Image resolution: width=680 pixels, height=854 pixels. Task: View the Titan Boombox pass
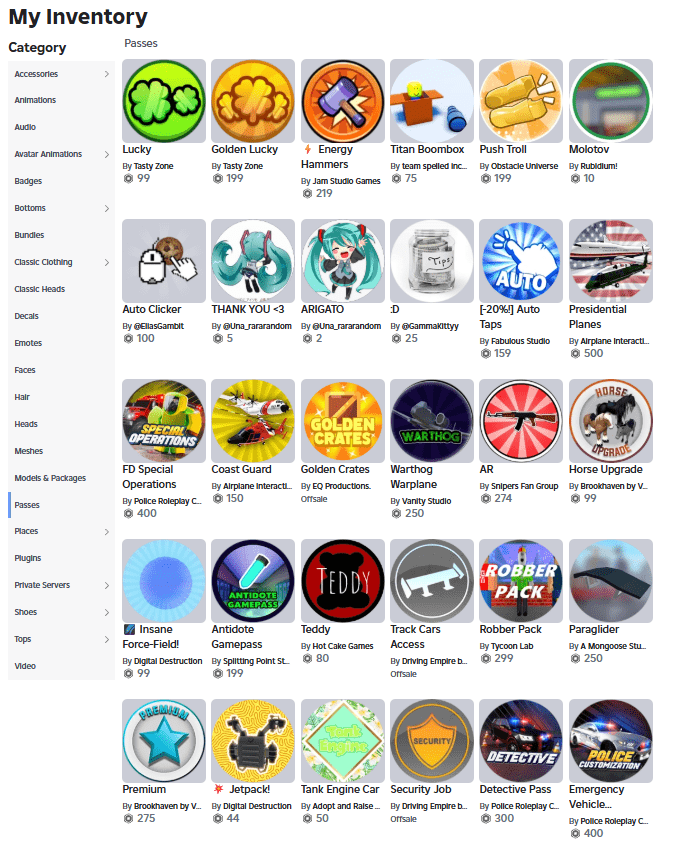click(x=432, y=101)
